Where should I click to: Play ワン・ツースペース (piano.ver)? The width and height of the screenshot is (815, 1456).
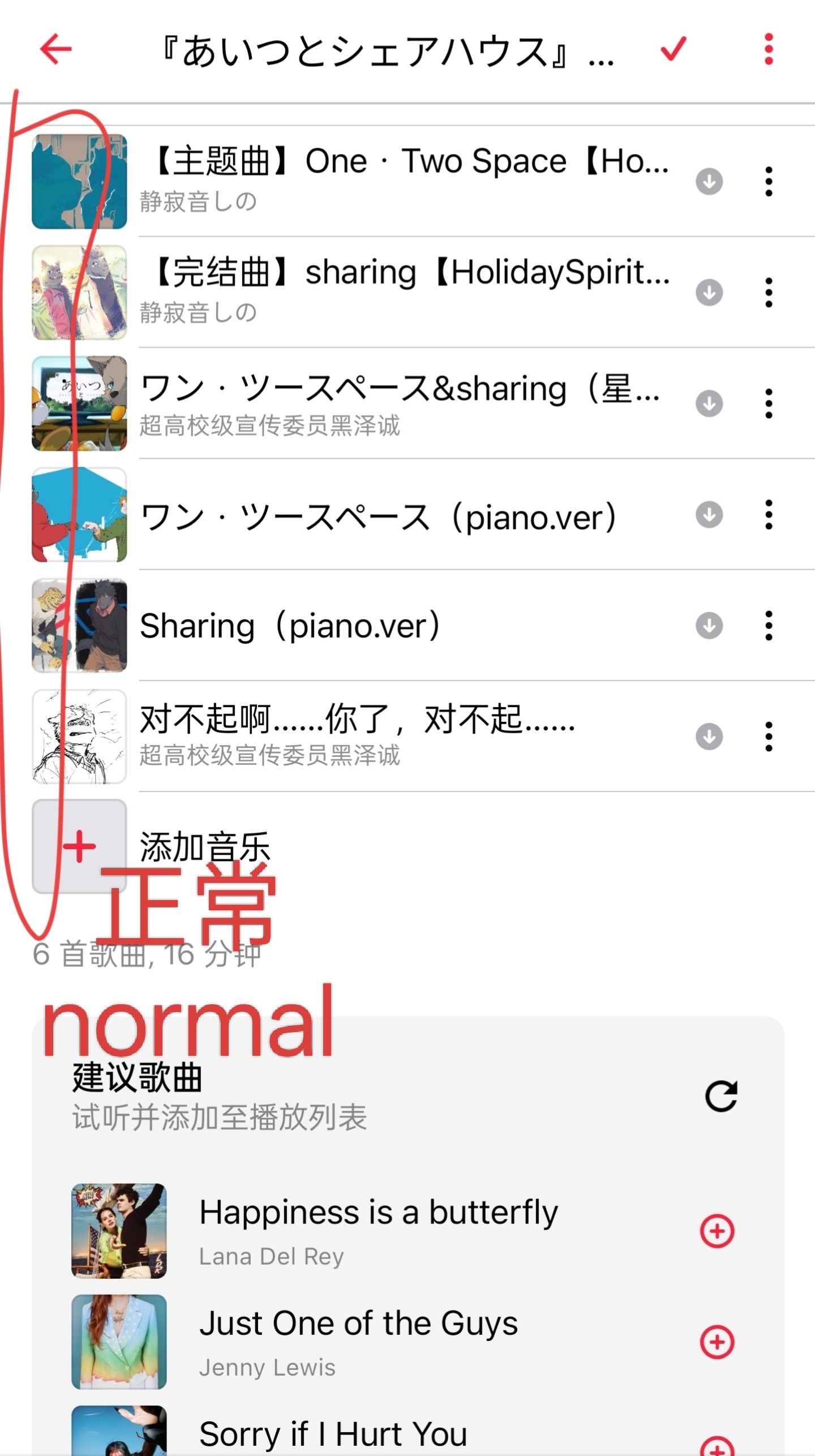tap(378, 516)
